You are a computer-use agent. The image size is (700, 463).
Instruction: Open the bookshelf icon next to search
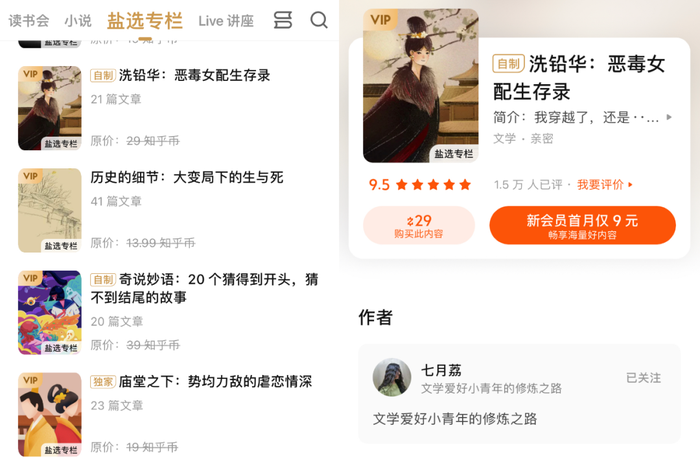pos(283,20)
